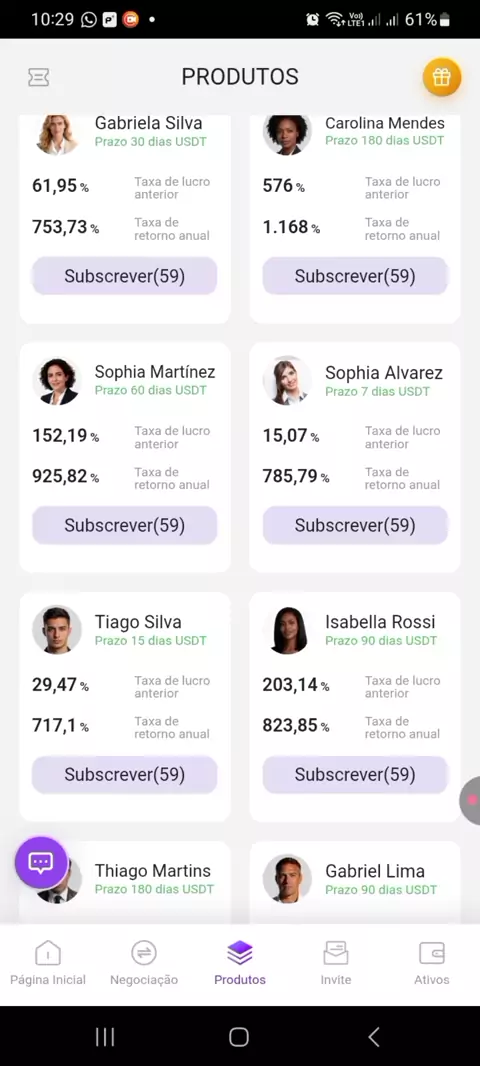The width and height of the screenshot is (480, 1066).
Task: Tap the system back button
Action: (x=373, y=1037)
